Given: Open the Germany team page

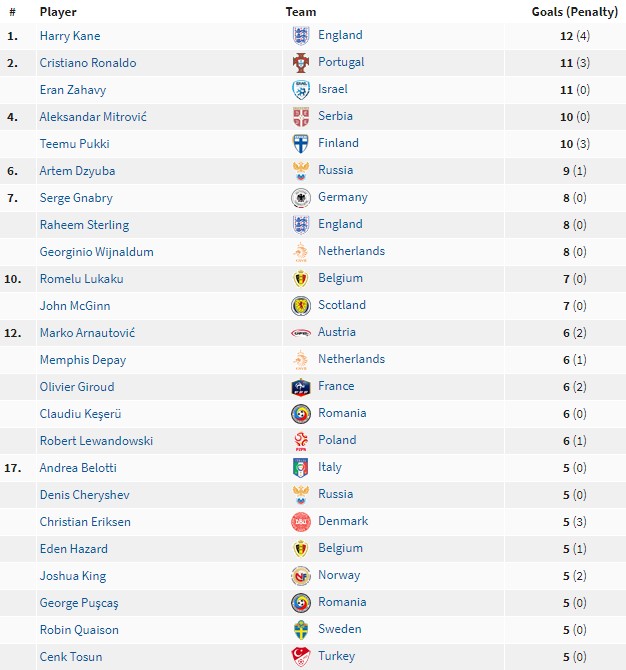Looking at the screenshot, I should point(342,197).
